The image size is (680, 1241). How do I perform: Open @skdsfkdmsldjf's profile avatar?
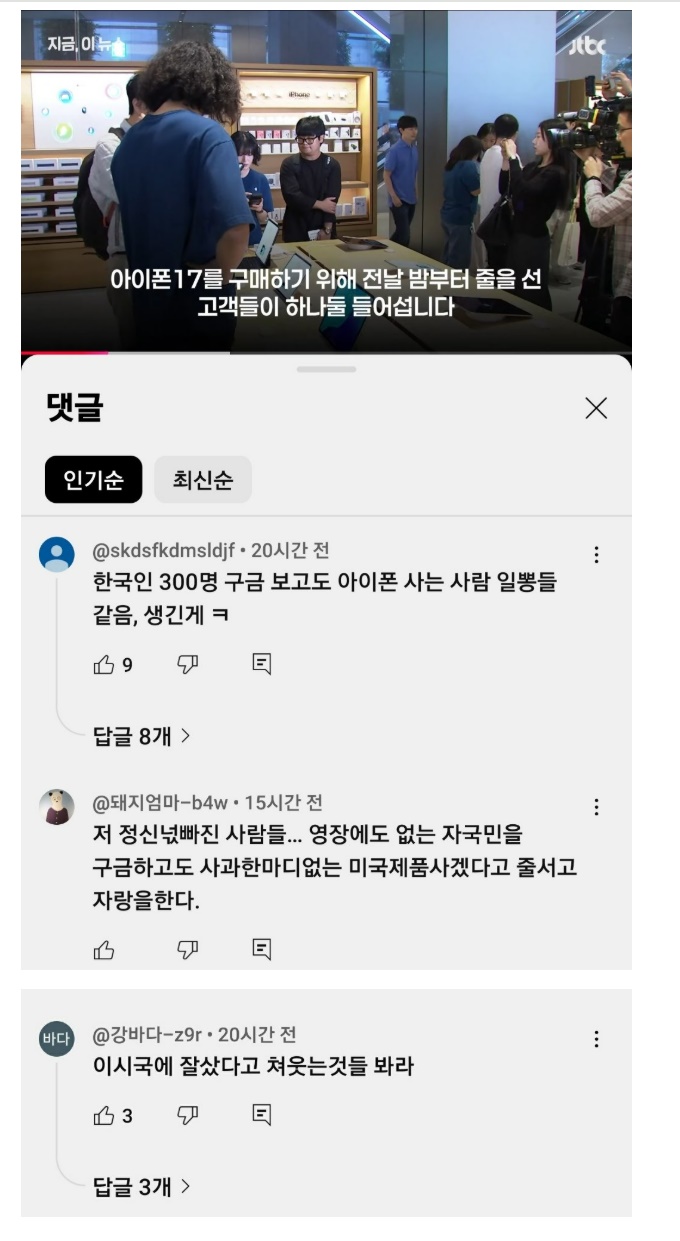click(57, 554)
